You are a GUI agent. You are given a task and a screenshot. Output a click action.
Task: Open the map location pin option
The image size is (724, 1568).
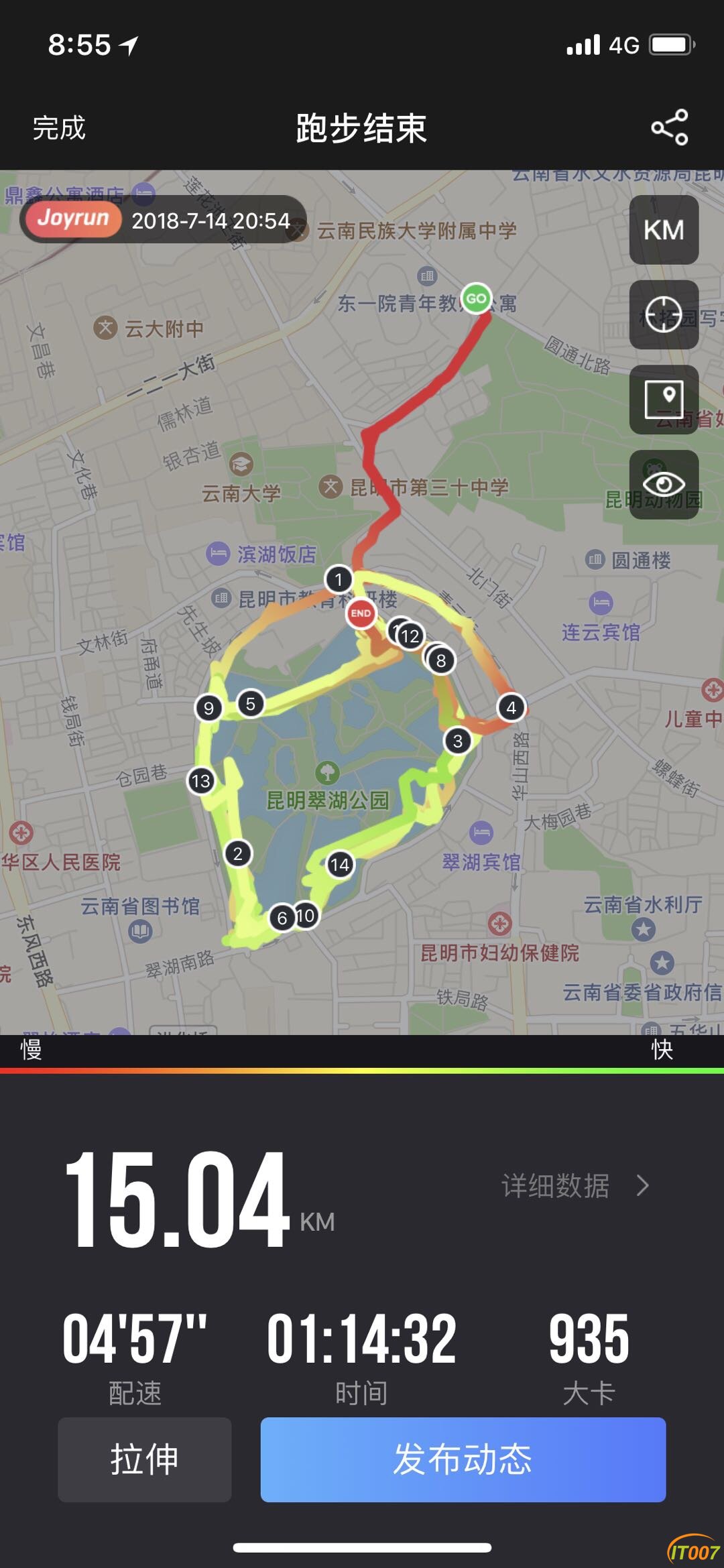664,400
